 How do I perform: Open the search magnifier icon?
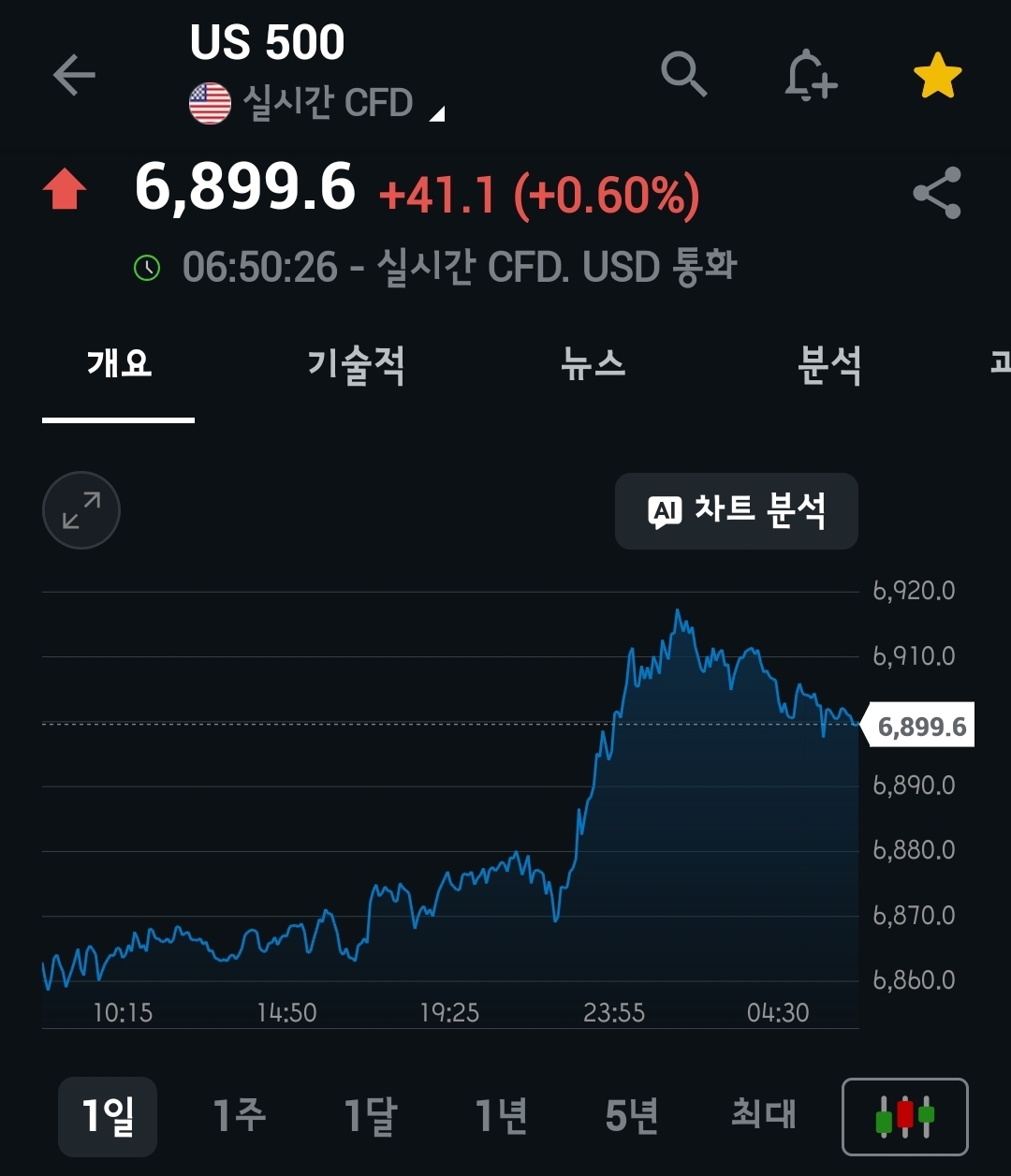(x=683, y=74)
